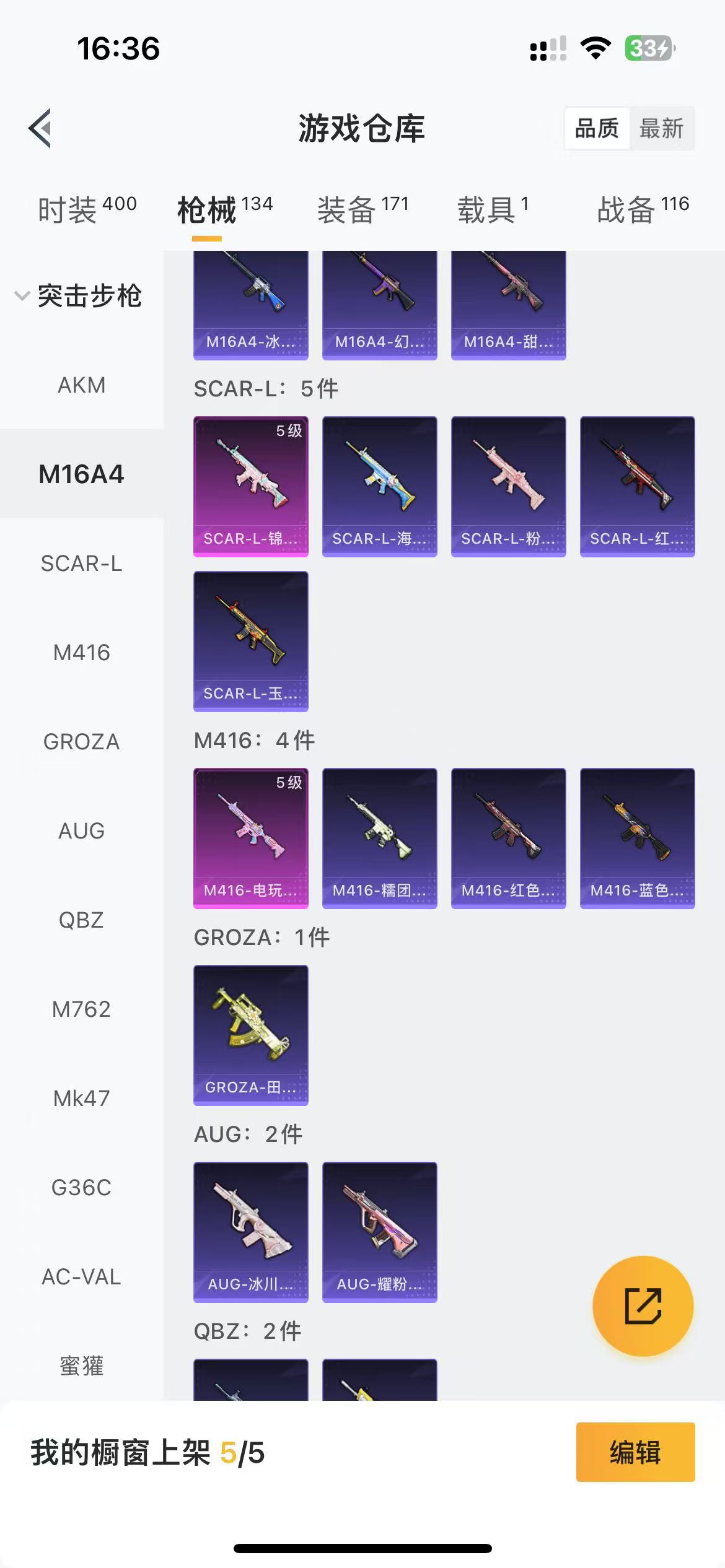This screenshot has height=1568, width=725.
Task: View the M416-蓝色 skin
Action: coord(637,838)
